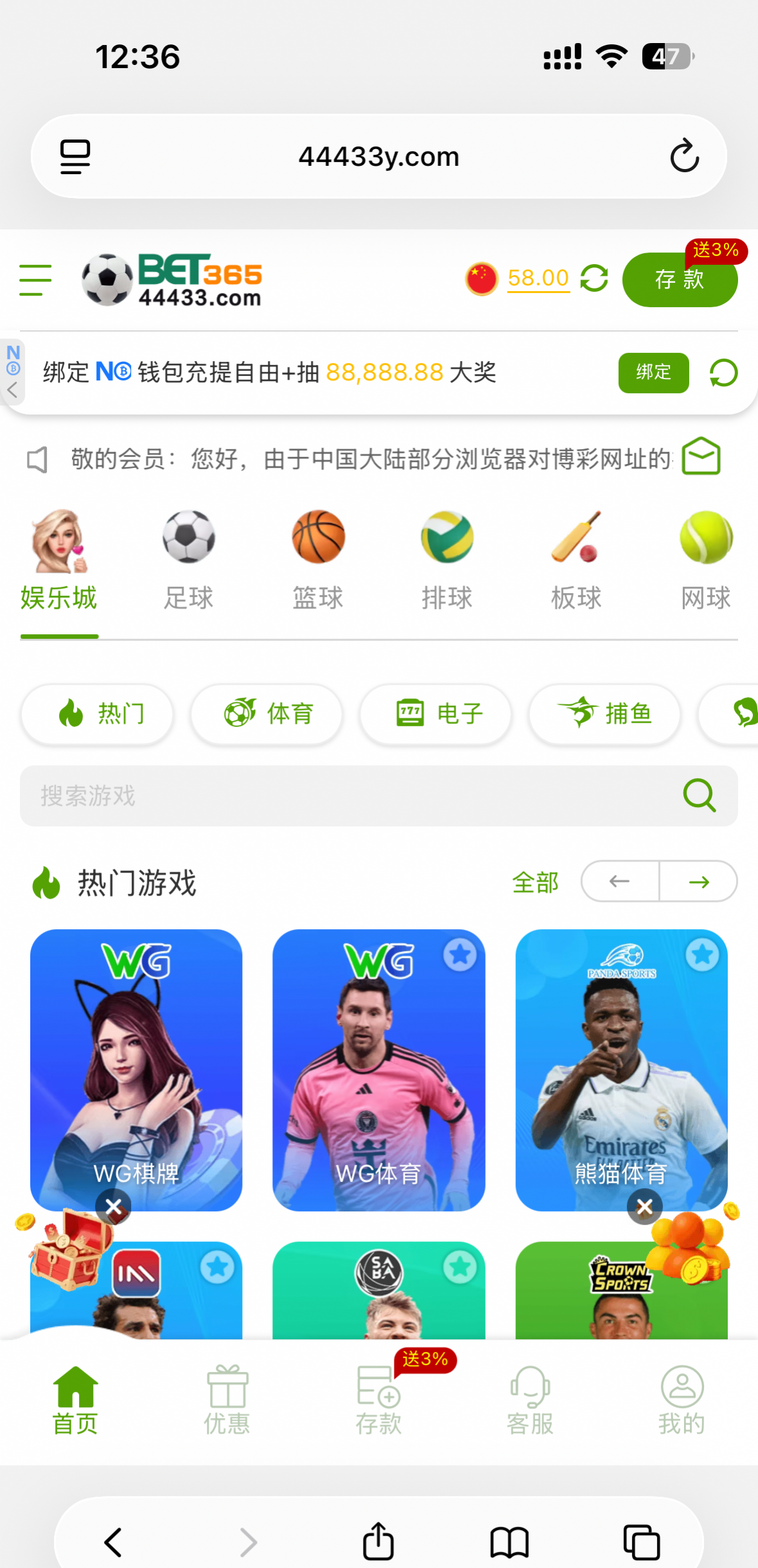The image size is (758, 1568).
Task: View 全部 hot games
Action: (x=535, y=882)
